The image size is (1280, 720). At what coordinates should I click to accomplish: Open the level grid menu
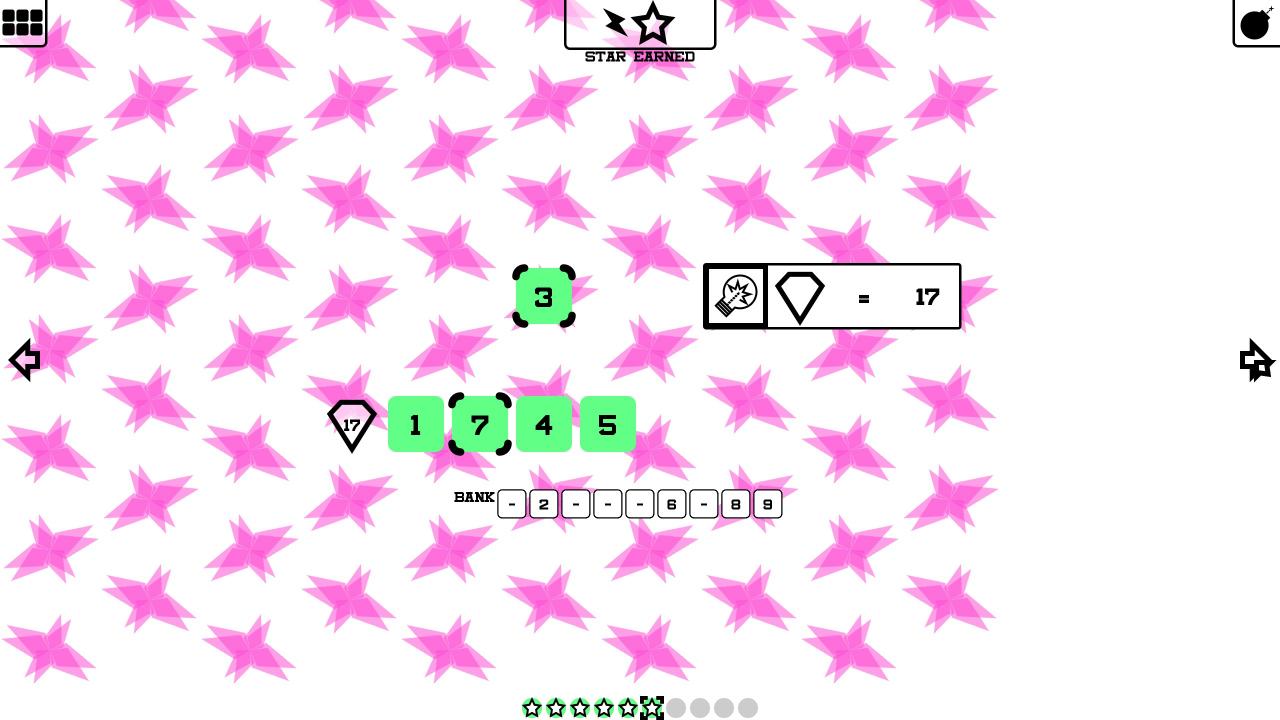[x=22, y=22]
